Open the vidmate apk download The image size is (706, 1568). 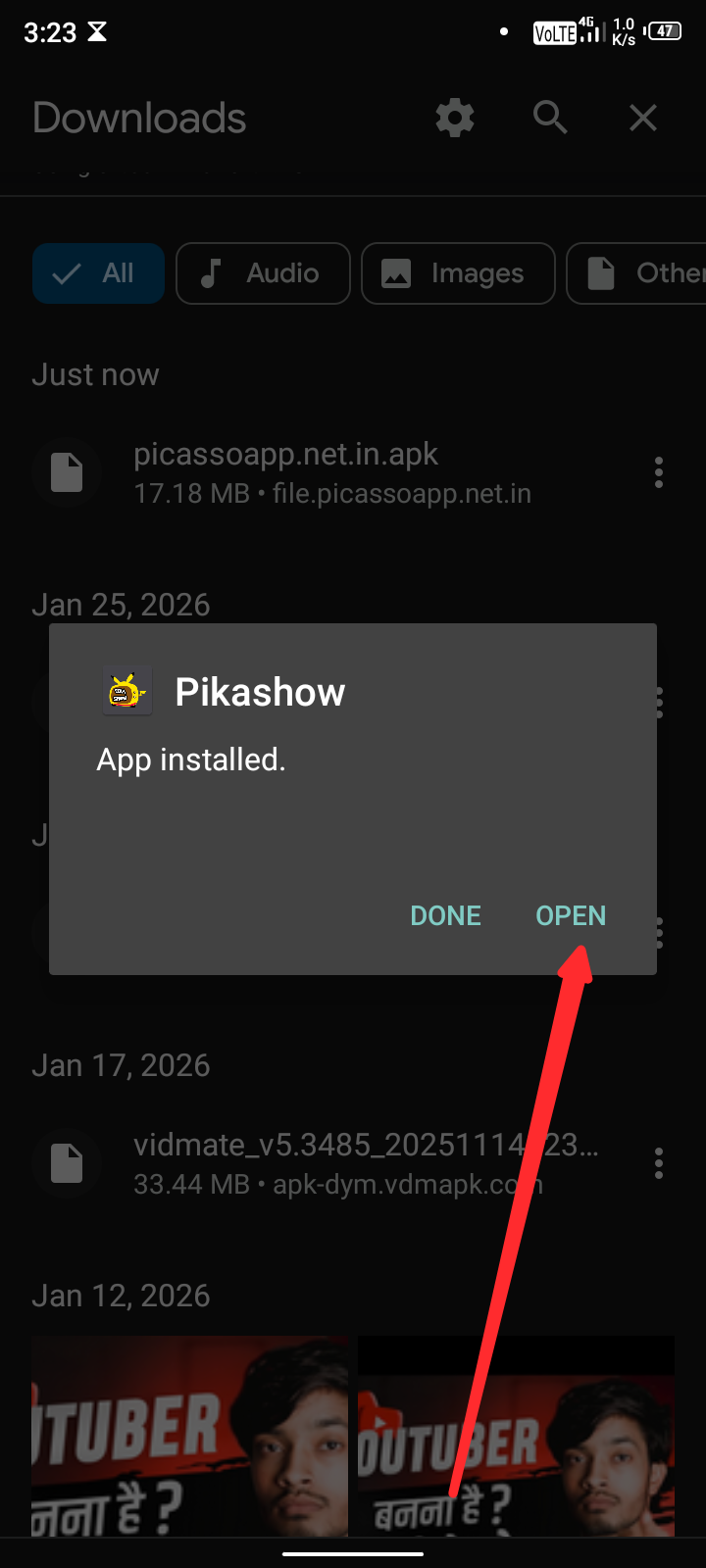tap(333, 1163)
